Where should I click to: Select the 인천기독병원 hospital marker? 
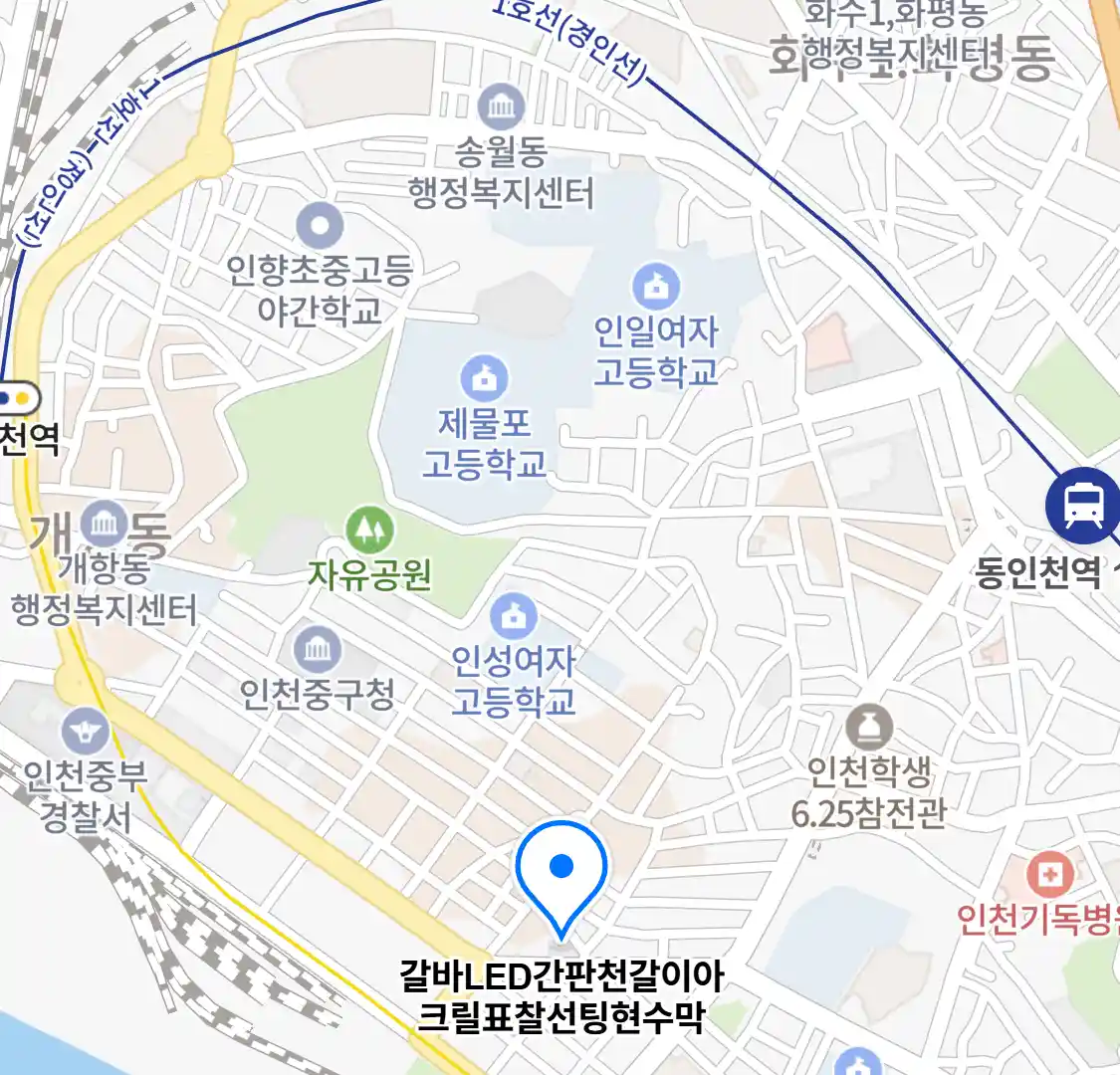[1049, 876]
